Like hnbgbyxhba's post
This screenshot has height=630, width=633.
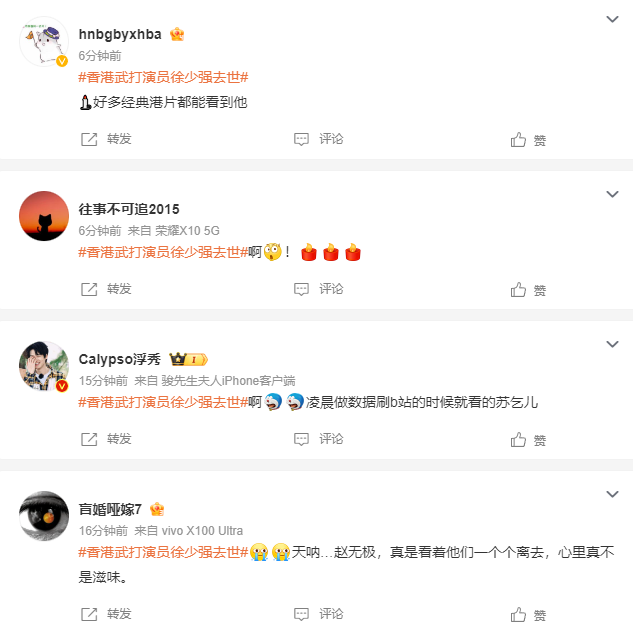pos(528,140)
